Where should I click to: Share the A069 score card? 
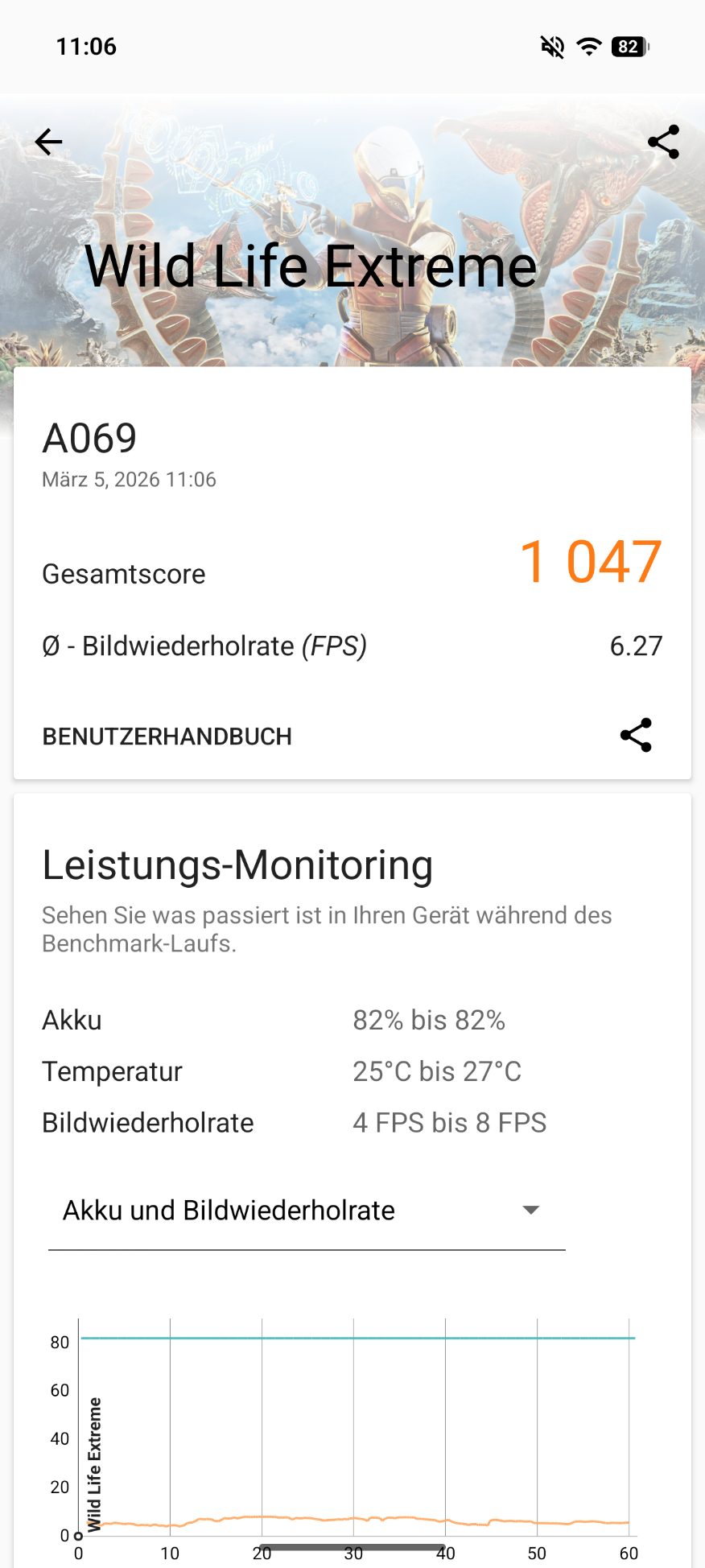636,736
